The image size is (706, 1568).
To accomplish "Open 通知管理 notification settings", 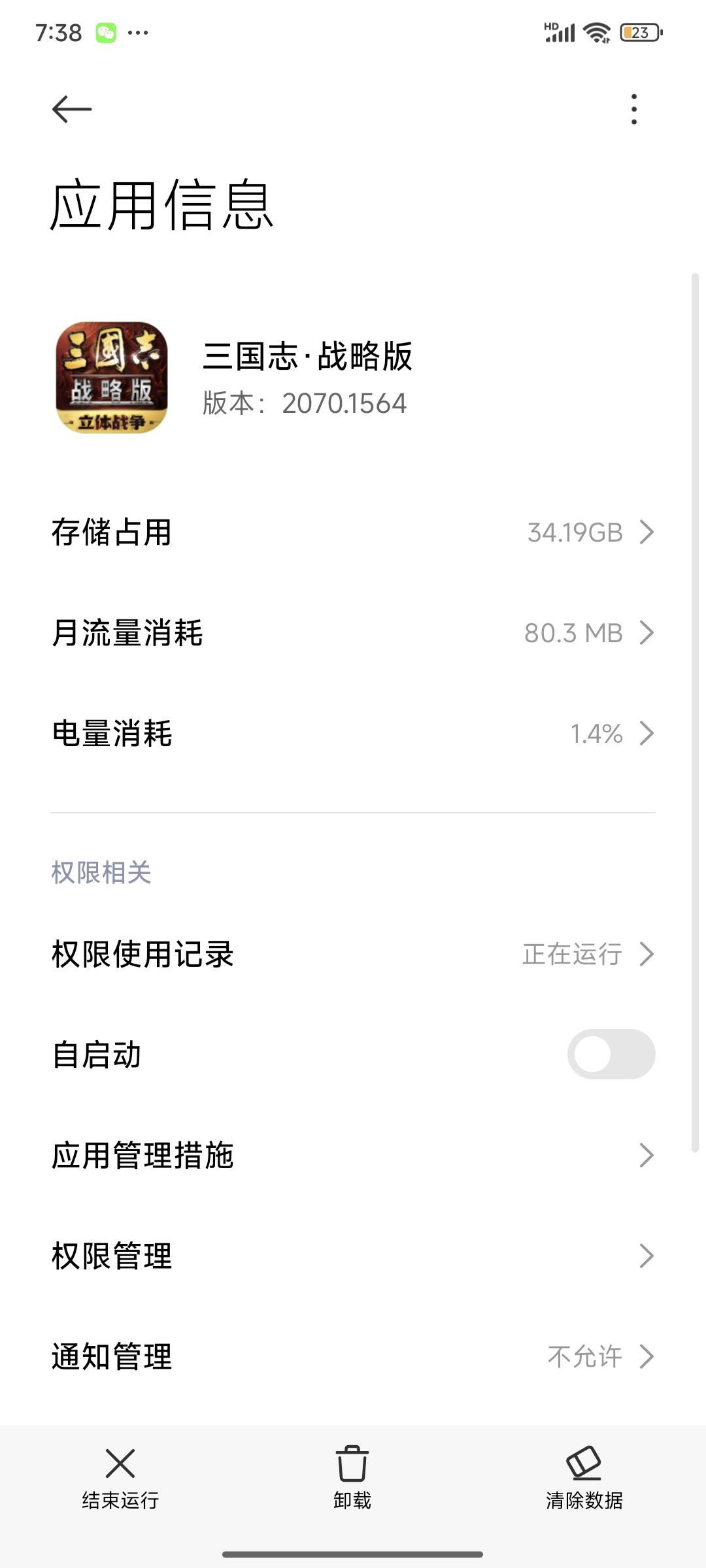I will pyautogui.click(x=353, y=1356).
